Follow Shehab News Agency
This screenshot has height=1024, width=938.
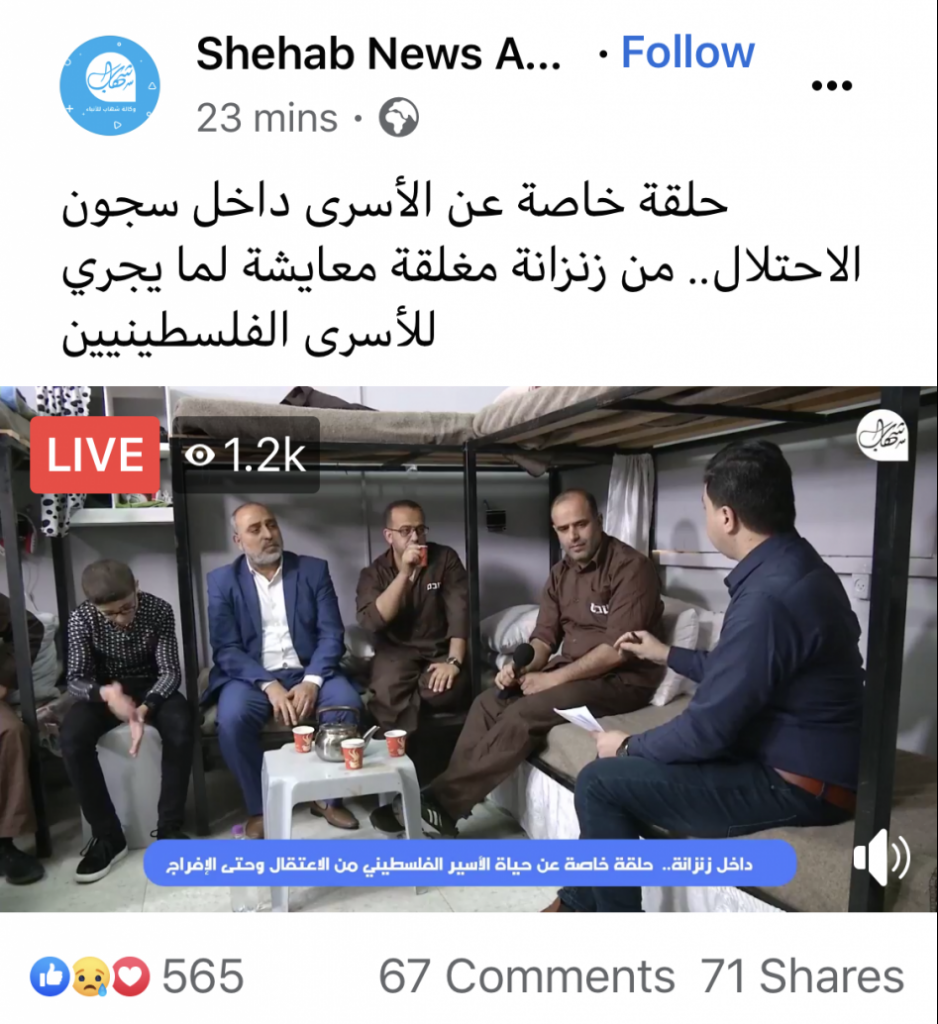(x=687, y=53)
